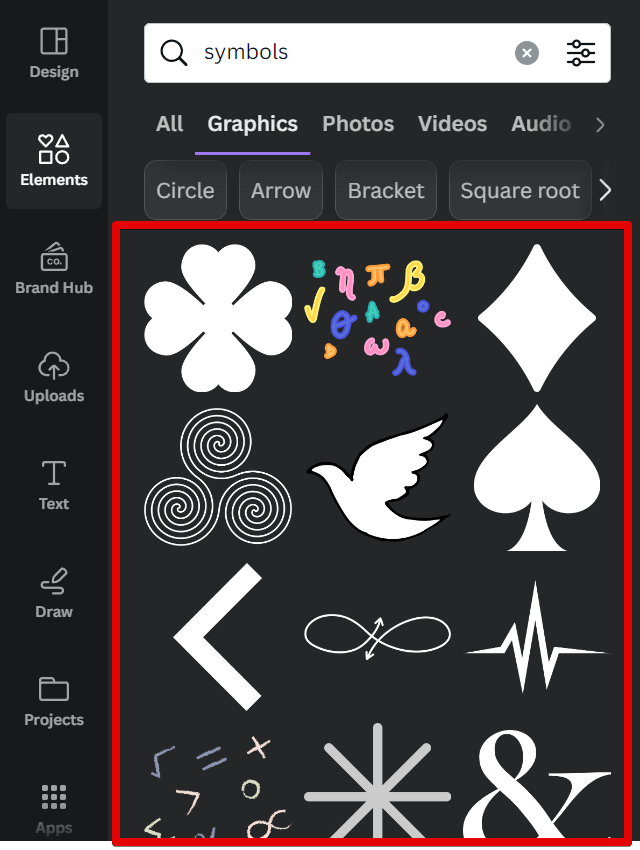
Task: Clear the symbols search text
Action: [527, 53]
